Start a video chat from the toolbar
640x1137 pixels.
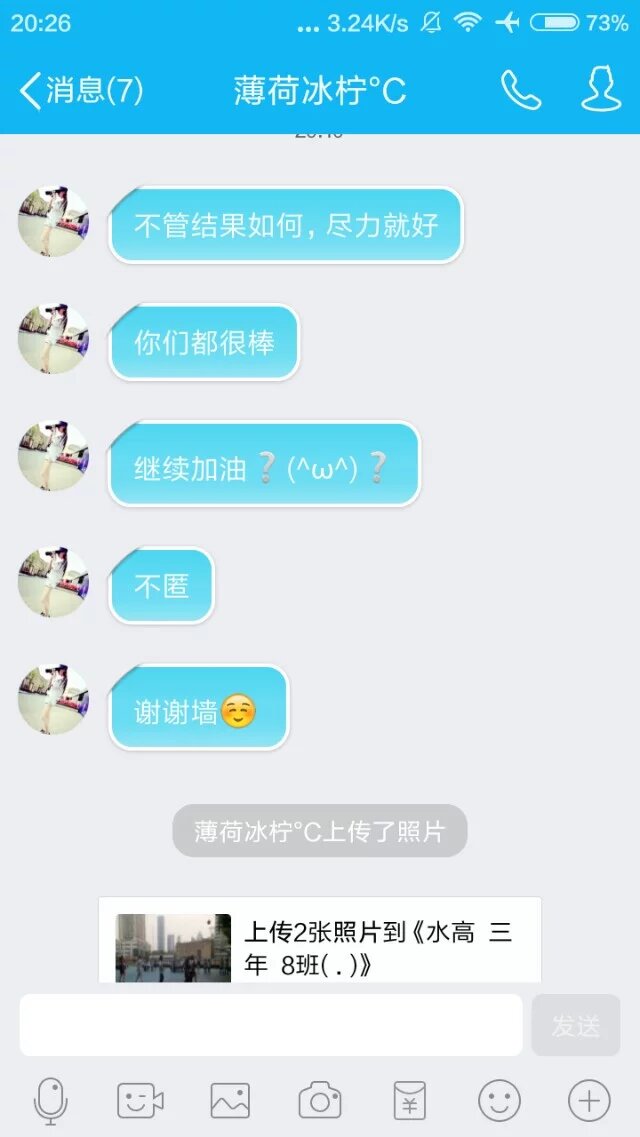[140, 1101]
